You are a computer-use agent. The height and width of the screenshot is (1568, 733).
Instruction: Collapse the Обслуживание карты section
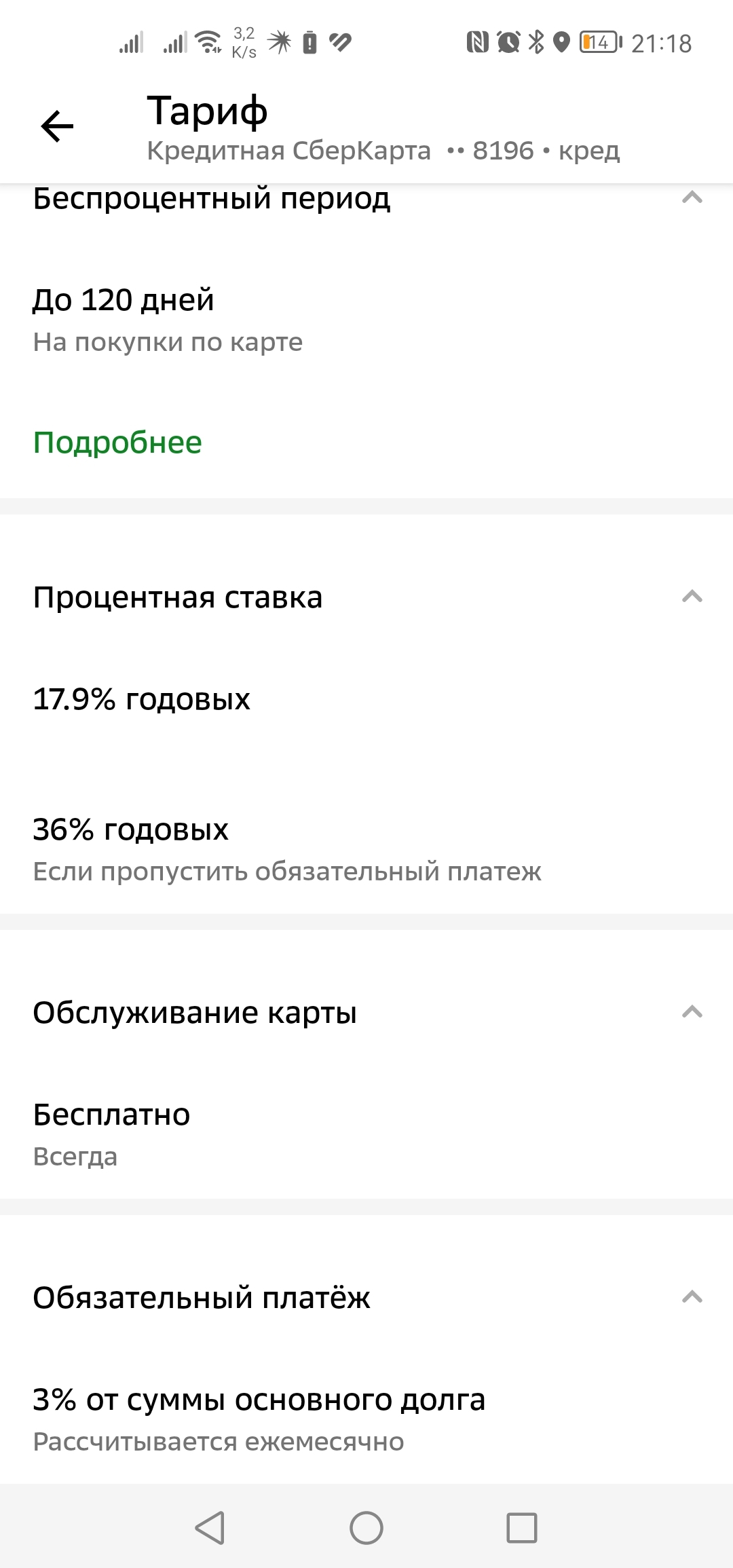tap(691, 1012)
